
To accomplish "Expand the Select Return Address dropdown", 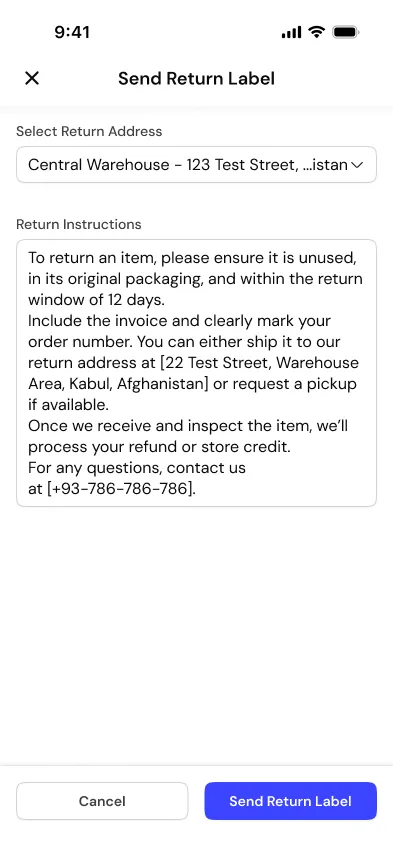I will [x=196, y=165].
